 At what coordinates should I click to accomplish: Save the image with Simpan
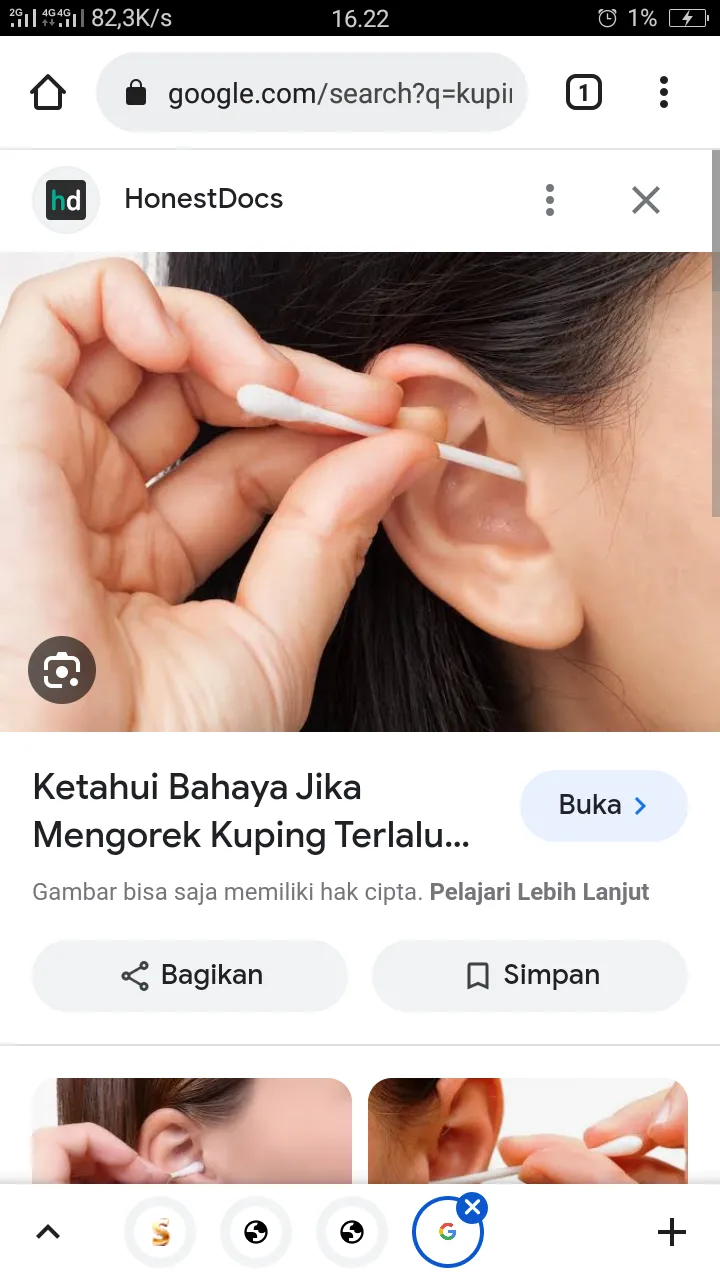click(530, 975)
